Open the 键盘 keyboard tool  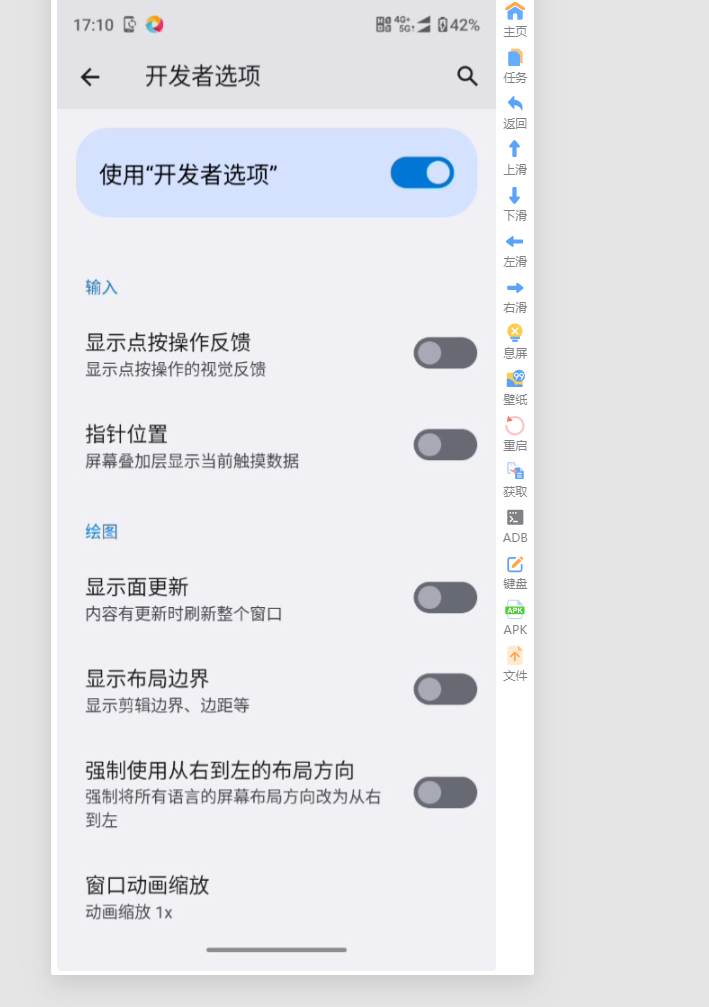515,570
